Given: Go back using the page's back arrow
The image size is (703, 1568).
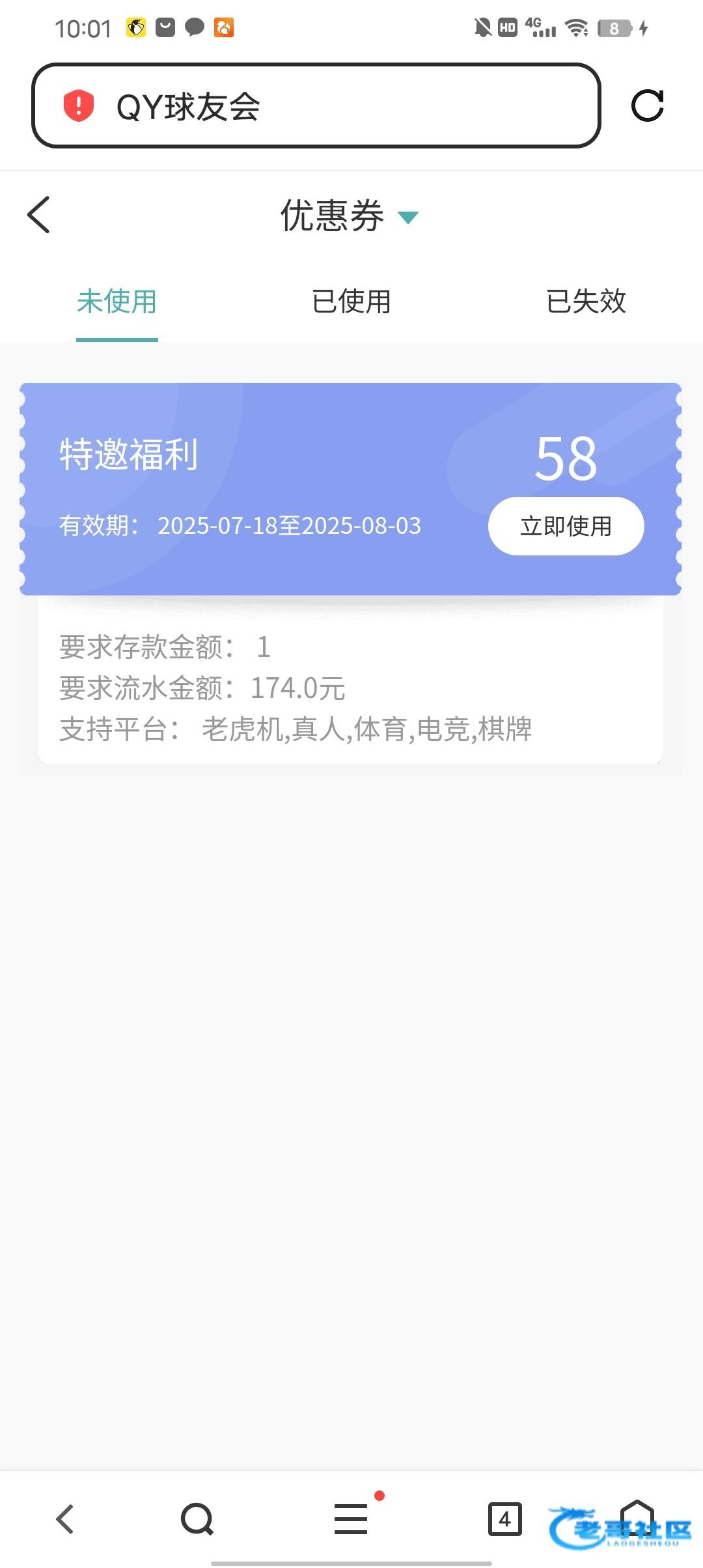Looking at the screenshot, I should point(39,215).
